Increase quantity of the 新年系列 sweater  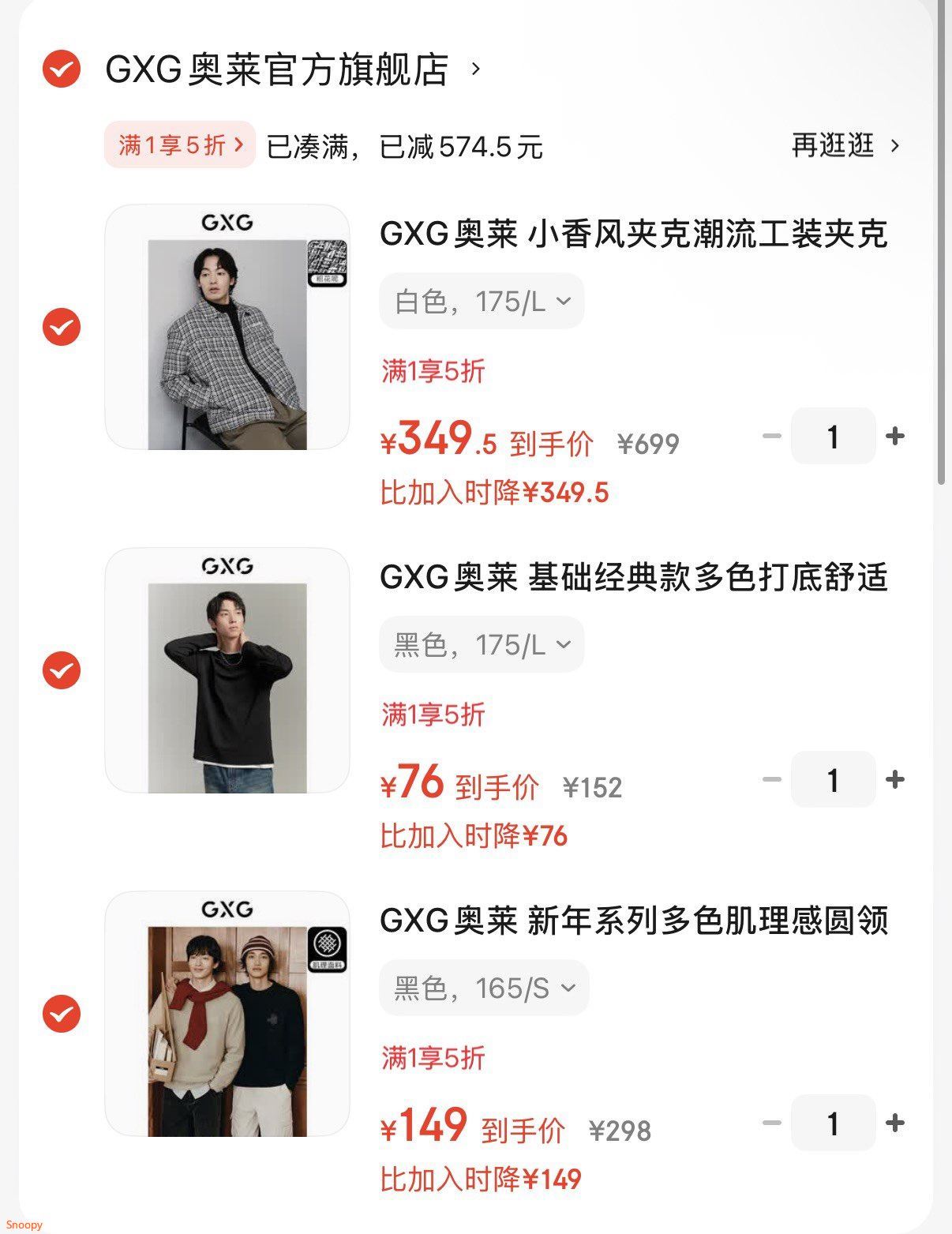point(895,1123)
